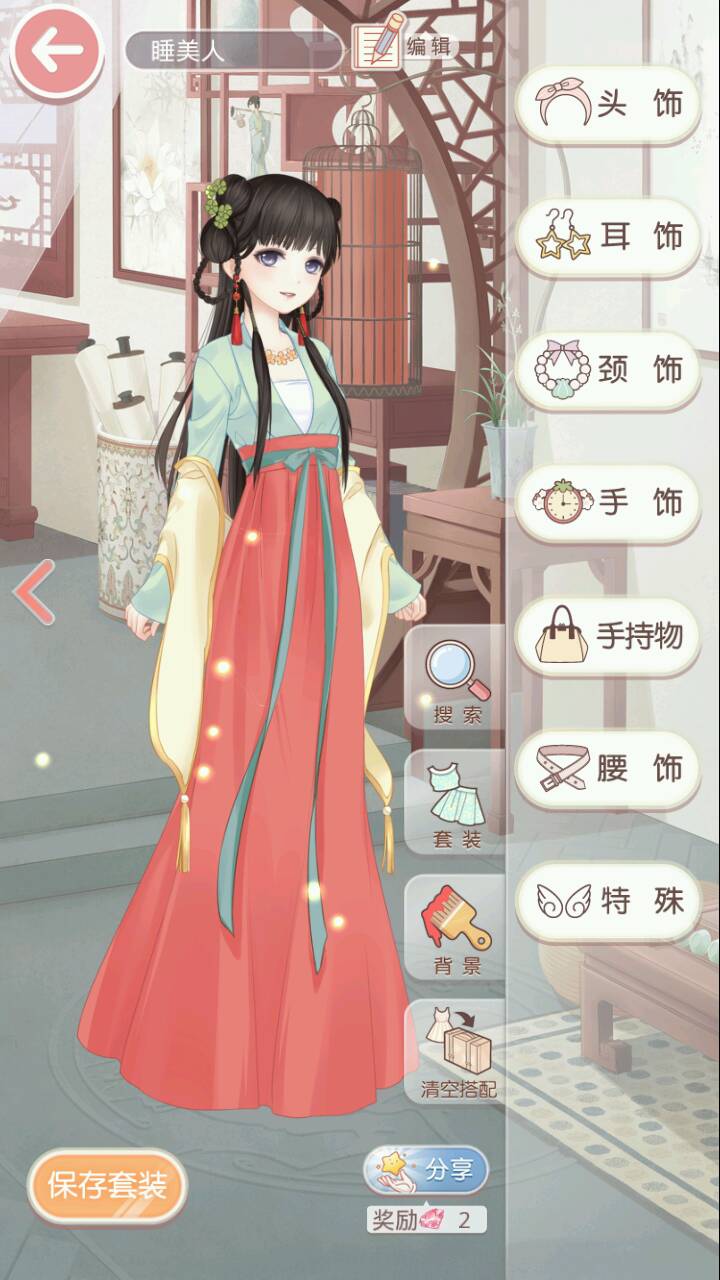The width and height of the screenshot is (720, 1280).
Task: Open the 手持物 handheld items category
Action: click(607, 636)
